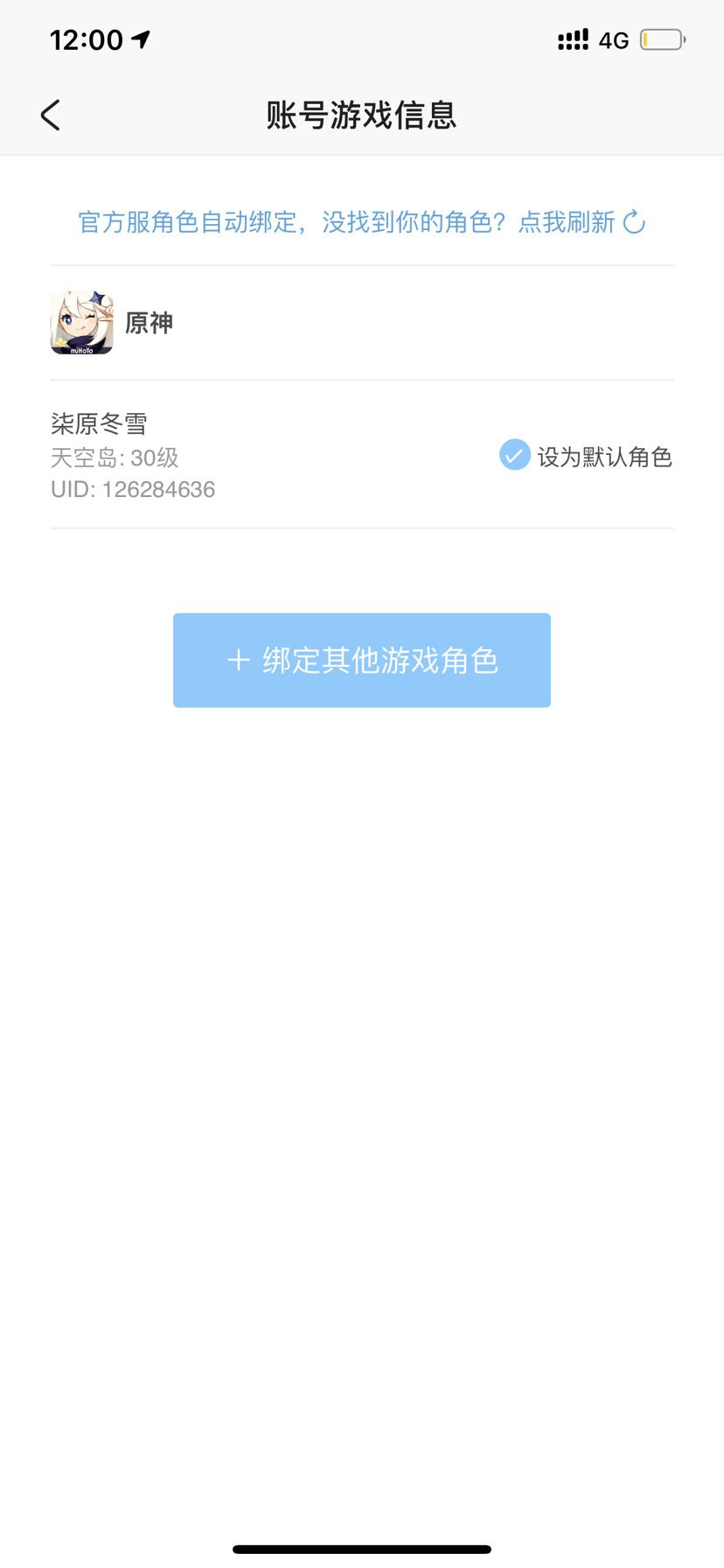Tap the battery indicator icon
Image resolution: width=724 pixels, height=1568 pixels.
pos(660,39)
